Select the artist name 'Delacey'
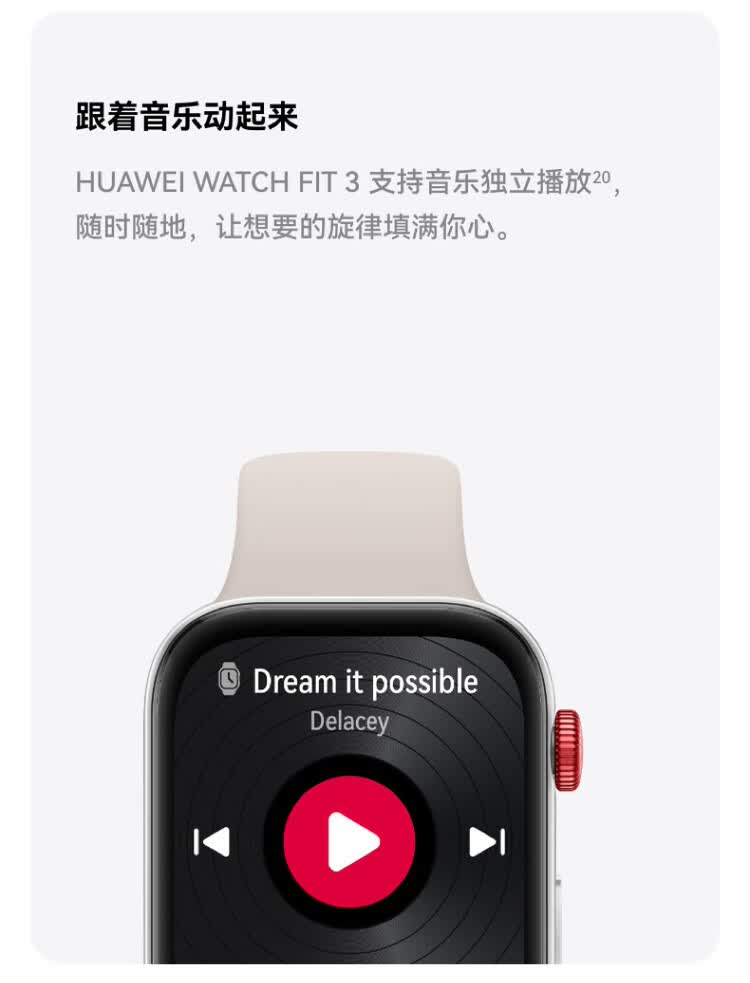The image size is (750, 983). (x=349, y=723)
